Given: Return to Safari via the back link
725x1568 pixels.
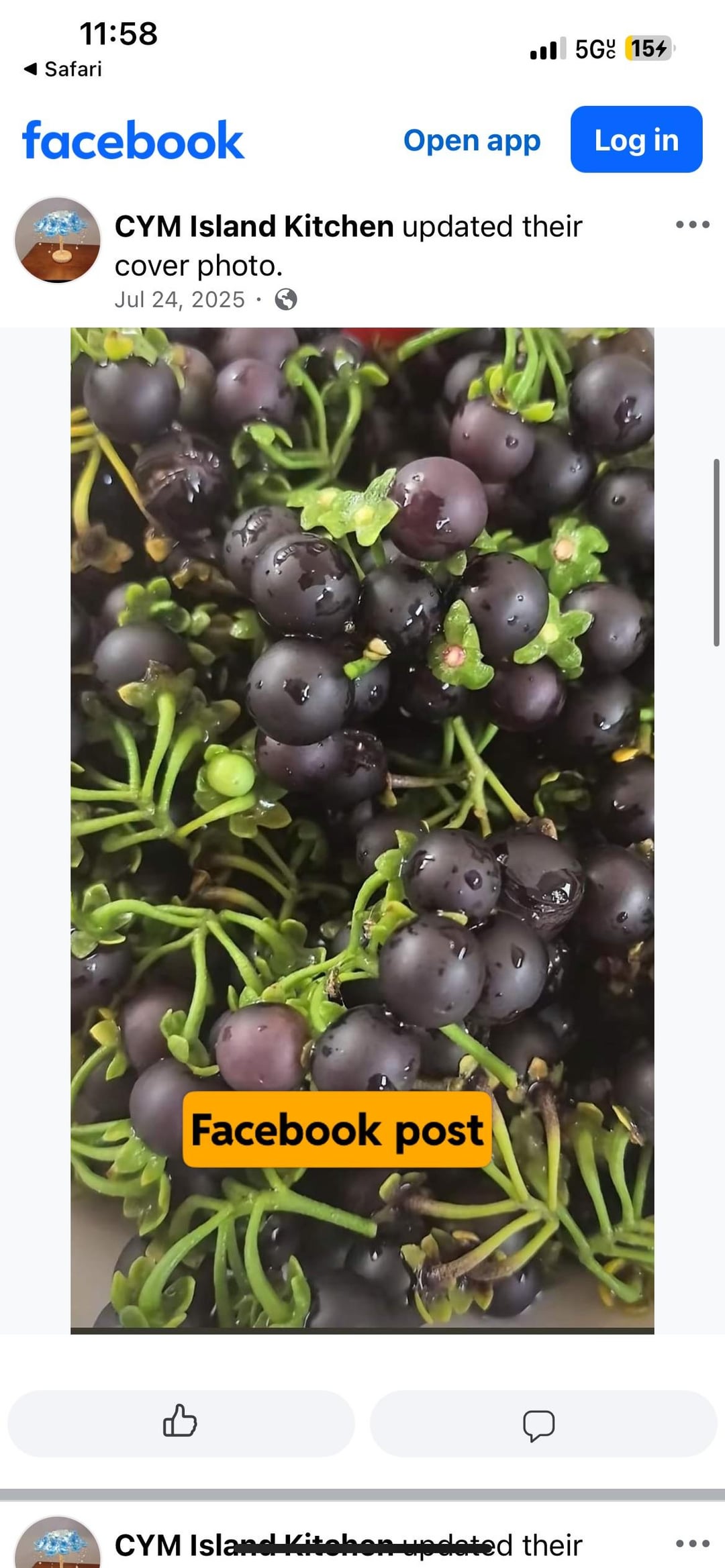Looking at the screenshot, I should click(63, 69).
